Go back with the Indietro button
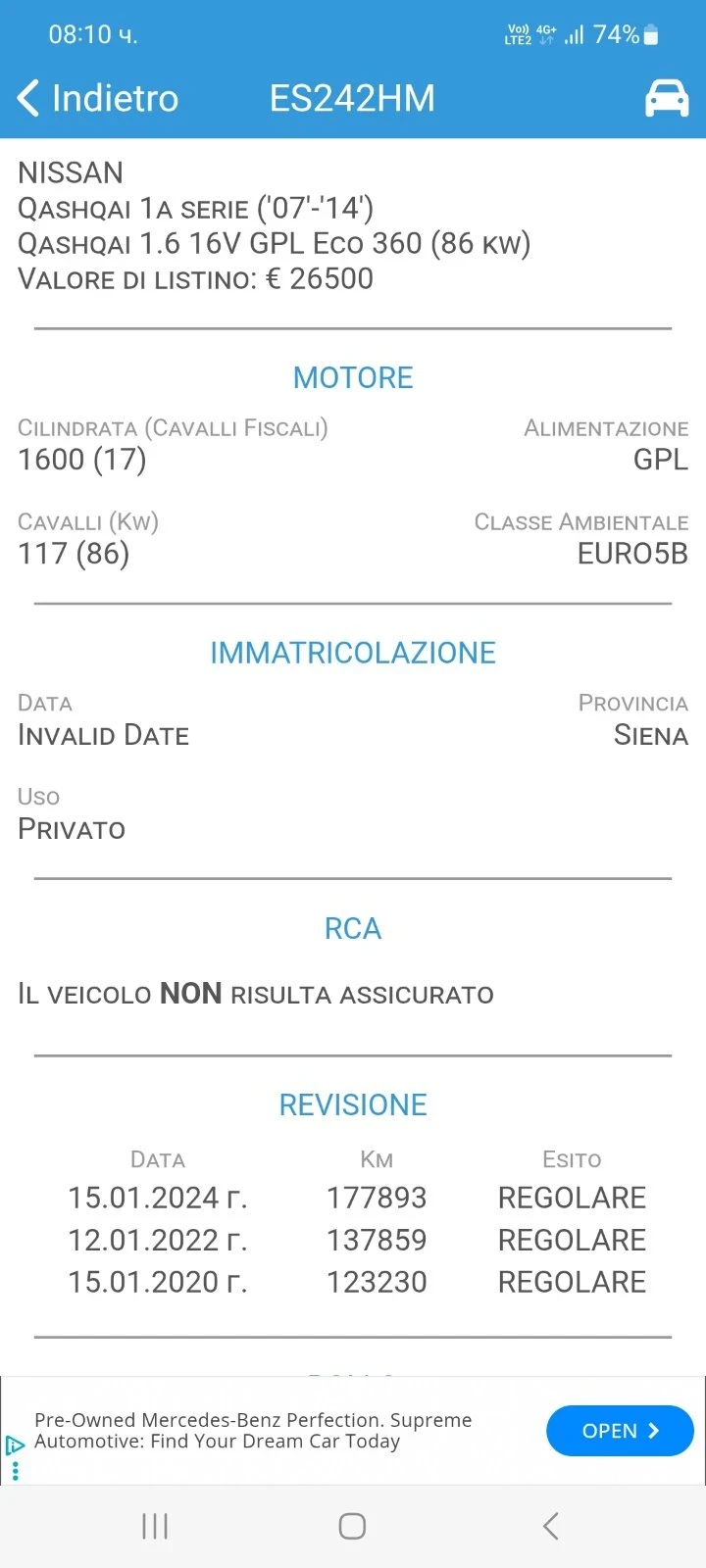 coord(98,98)
